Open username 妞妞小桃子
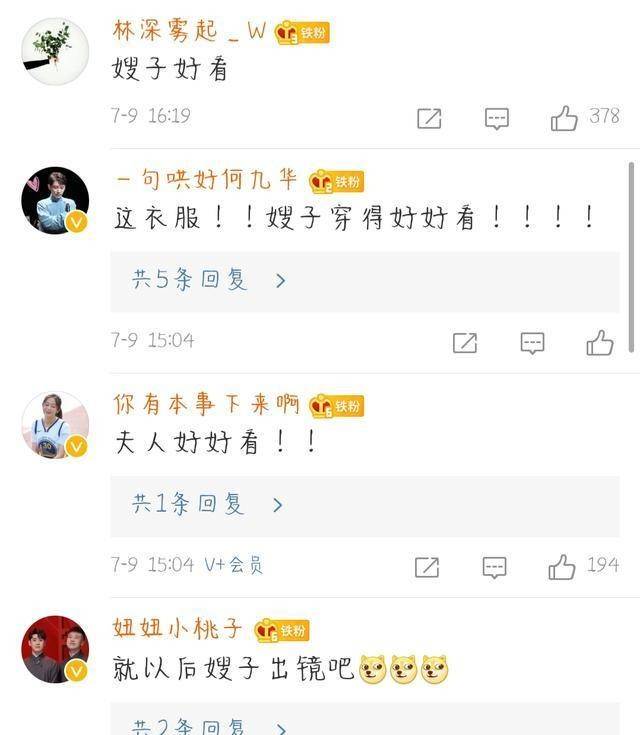 pyautogui.click(x=178, y=629)
